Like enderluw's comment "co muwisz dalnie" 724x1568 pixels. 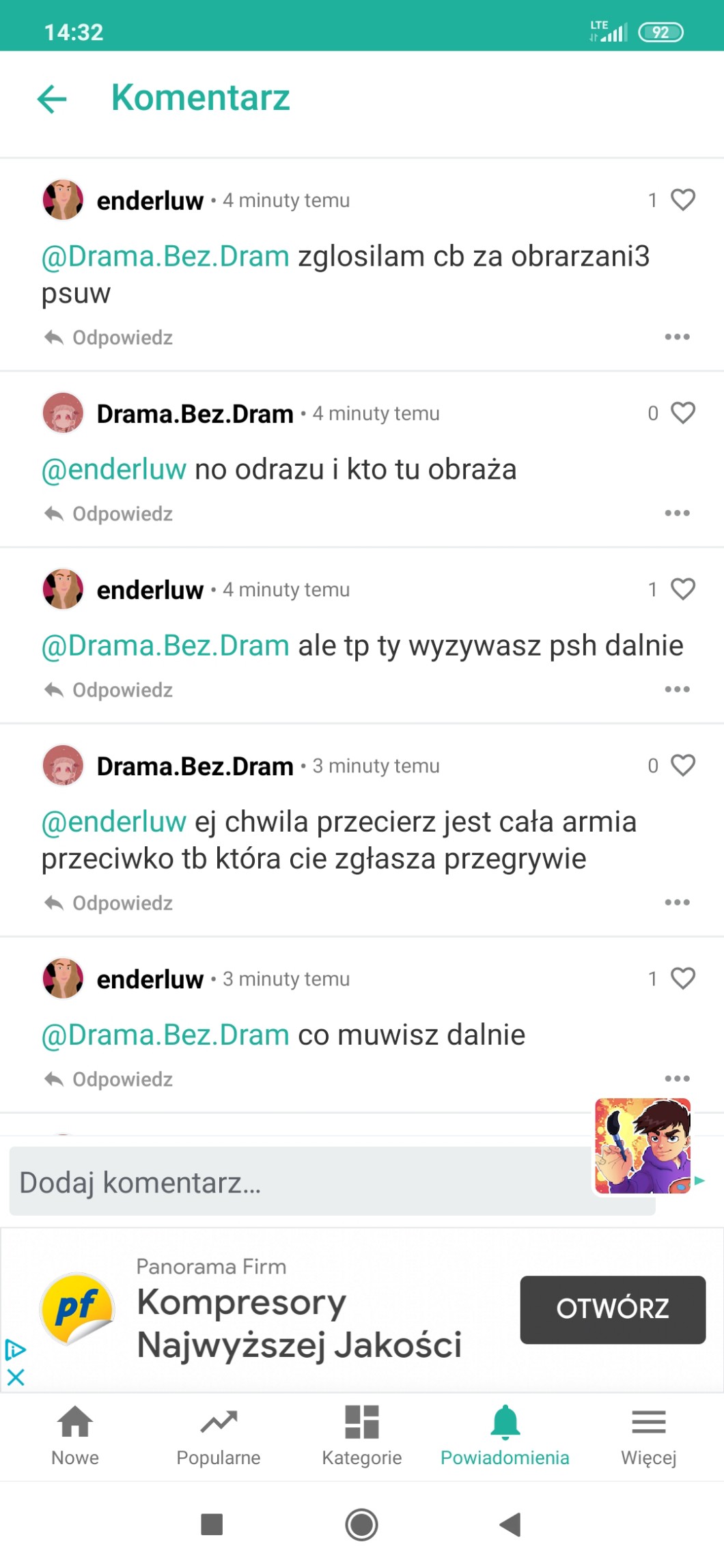tap(682, 978)
